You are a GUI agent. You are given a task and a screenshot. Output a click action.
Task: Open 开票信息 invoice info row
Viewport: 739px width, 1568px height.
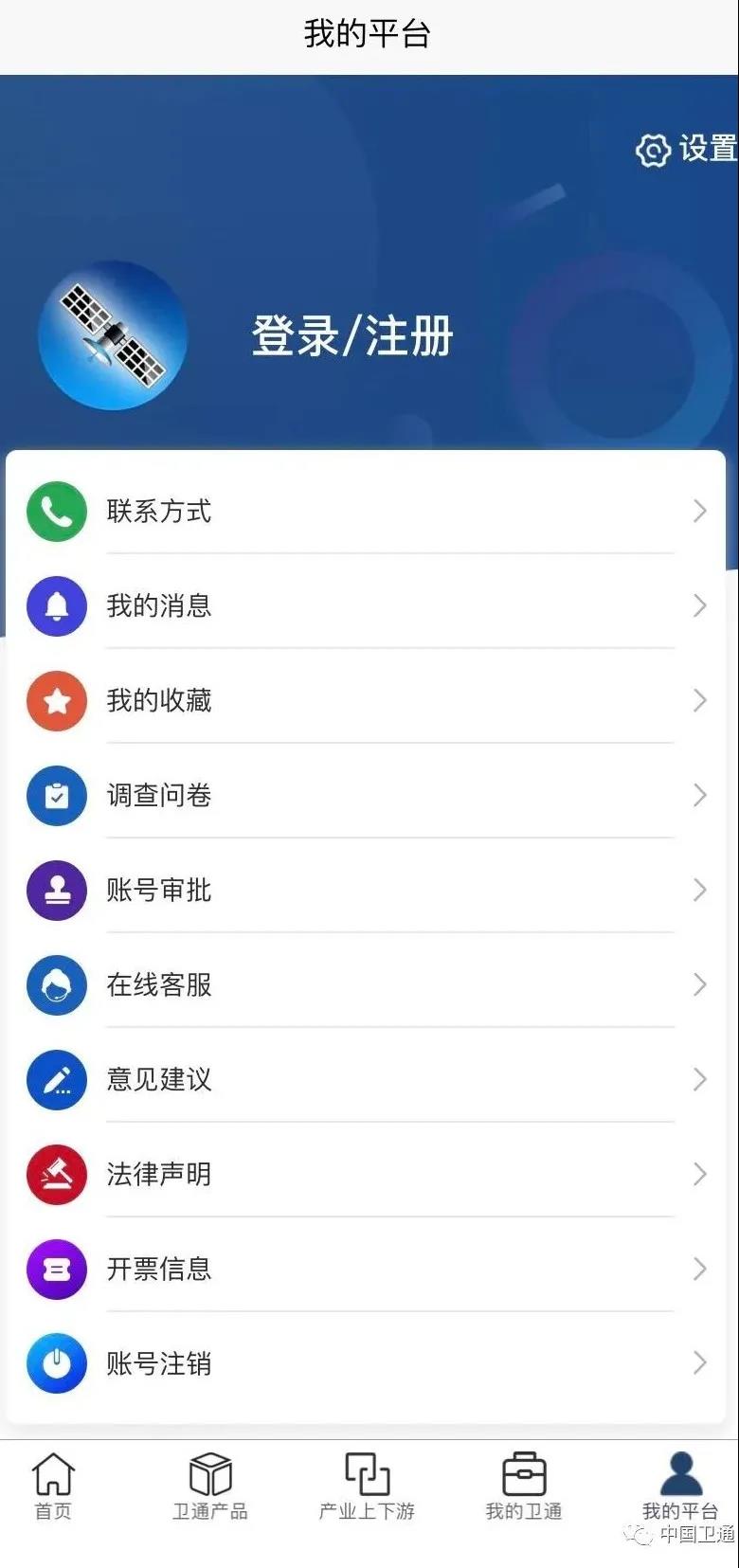(365, 1270)
